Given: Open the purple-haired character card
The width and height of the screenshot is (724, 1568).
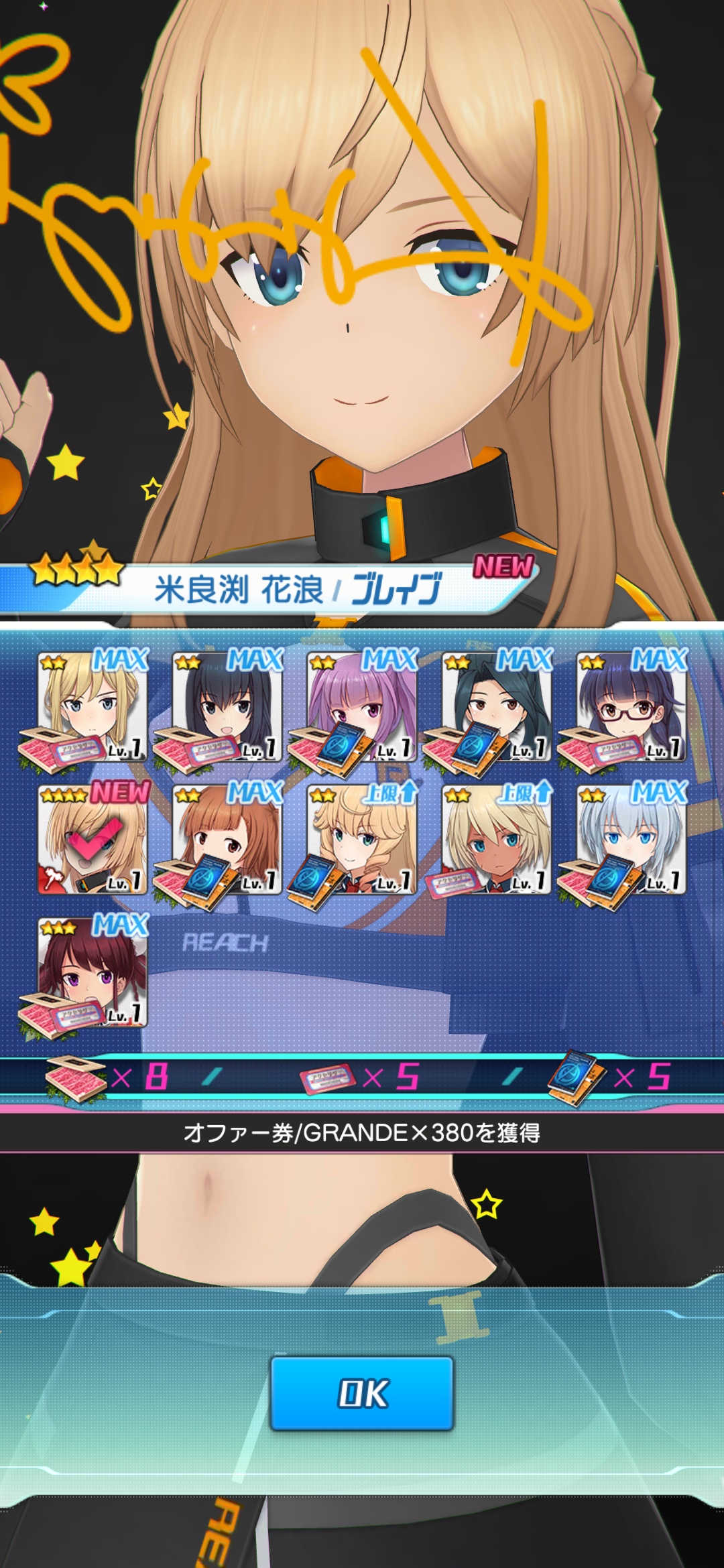Looking at the screenshot, I should tap(362, 706).
